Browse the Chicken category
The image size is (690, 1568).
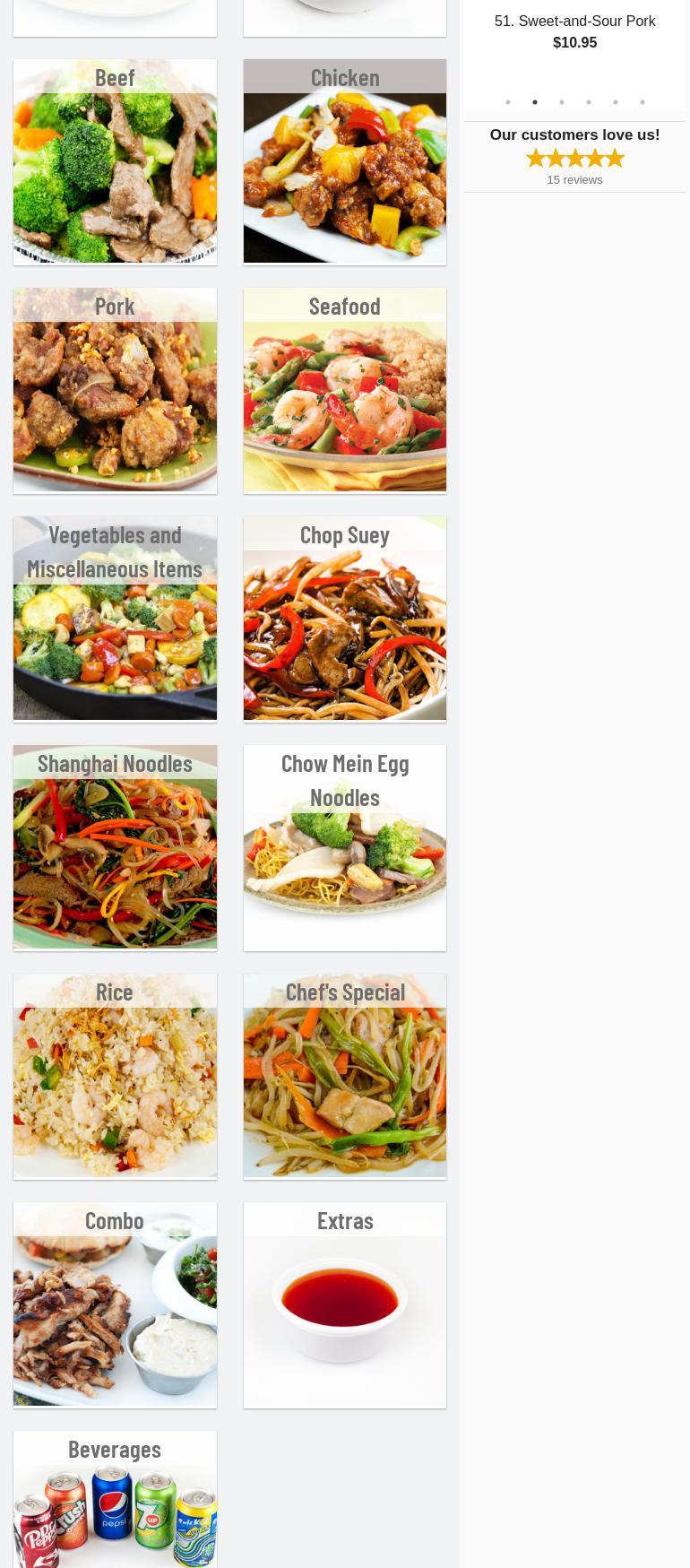coord(345,162)
